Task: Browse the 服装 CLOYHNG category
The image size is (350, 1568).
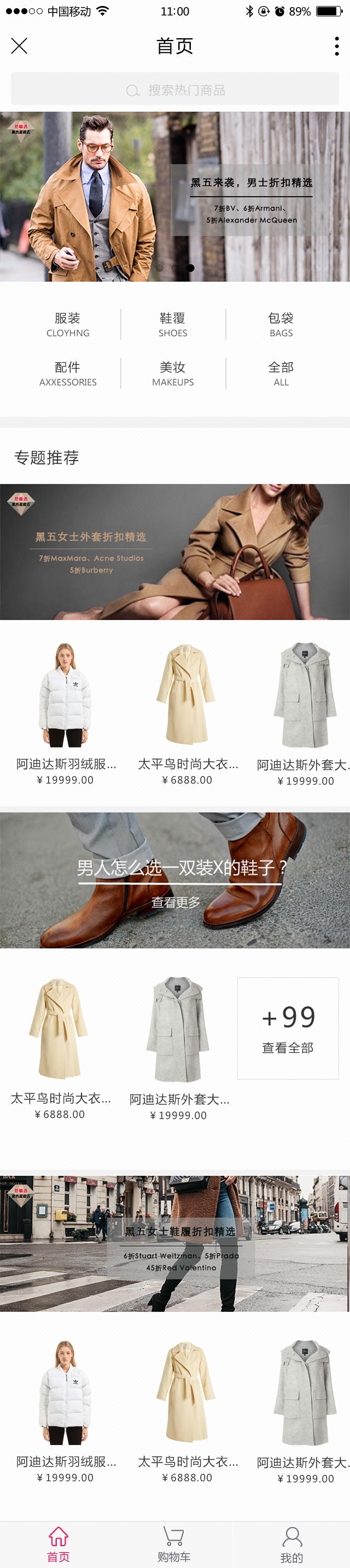Action: (68, 325)
